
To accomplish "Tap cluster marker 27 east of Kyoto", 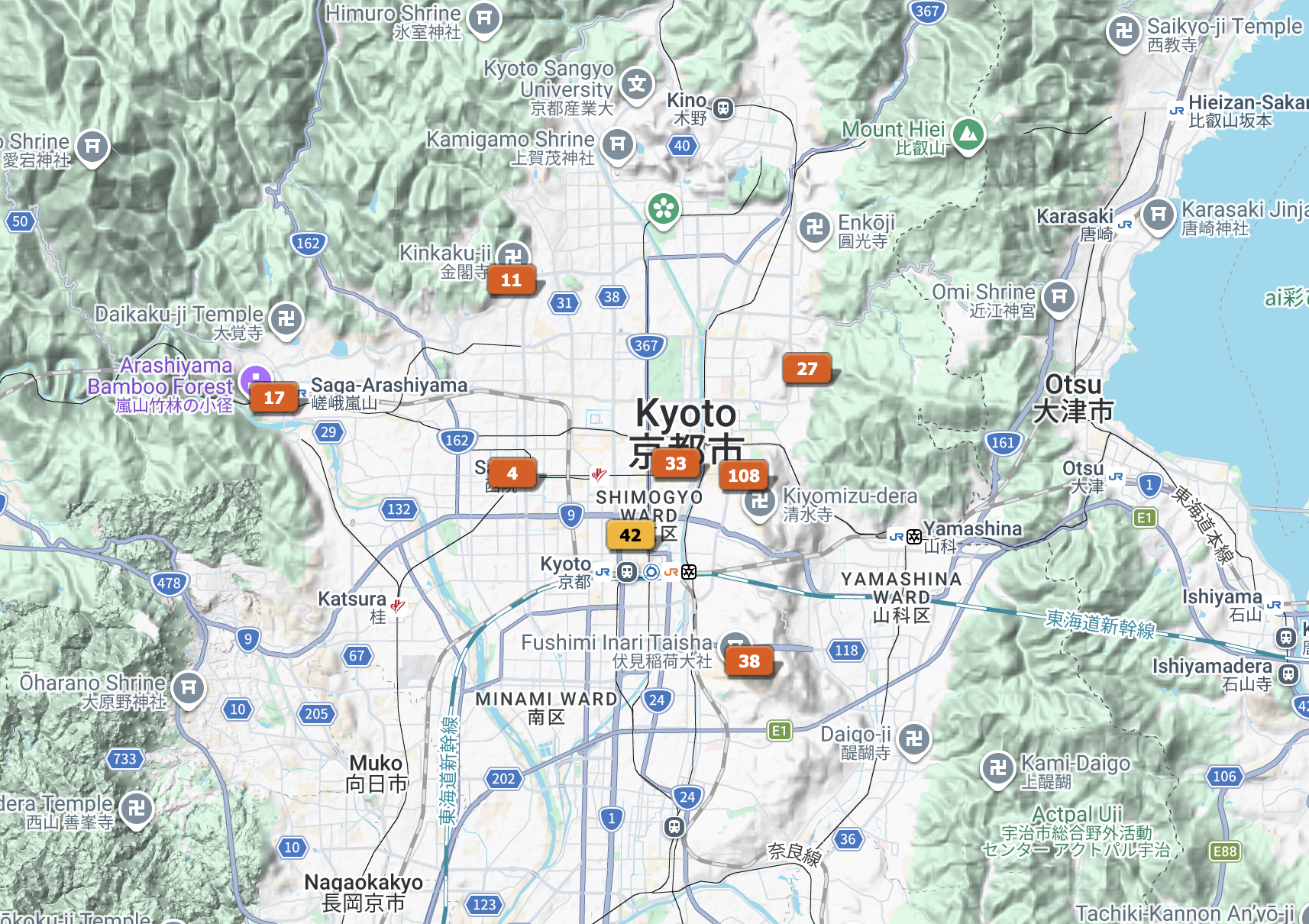I will coord(806,369).
